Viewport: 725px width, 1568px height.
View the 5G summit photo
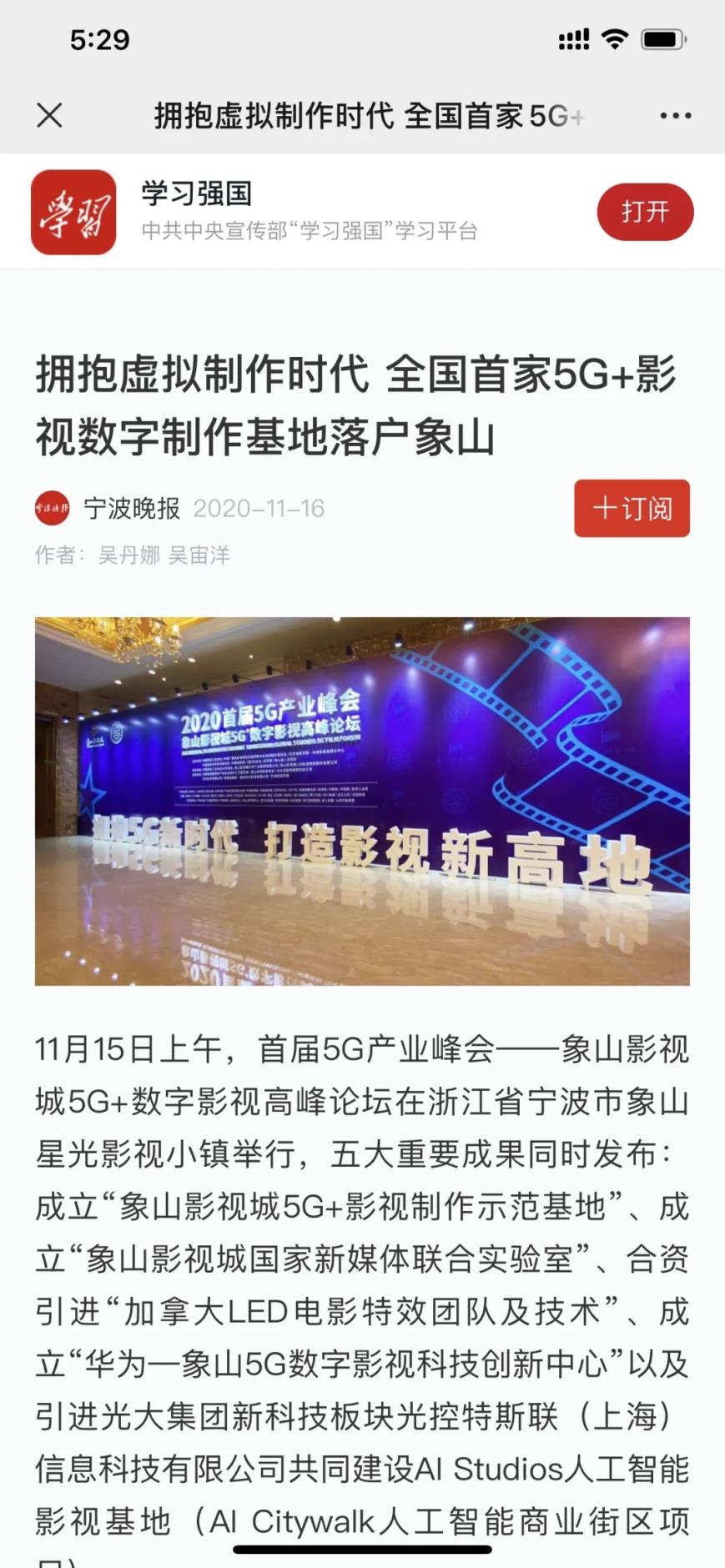(362, 801)
